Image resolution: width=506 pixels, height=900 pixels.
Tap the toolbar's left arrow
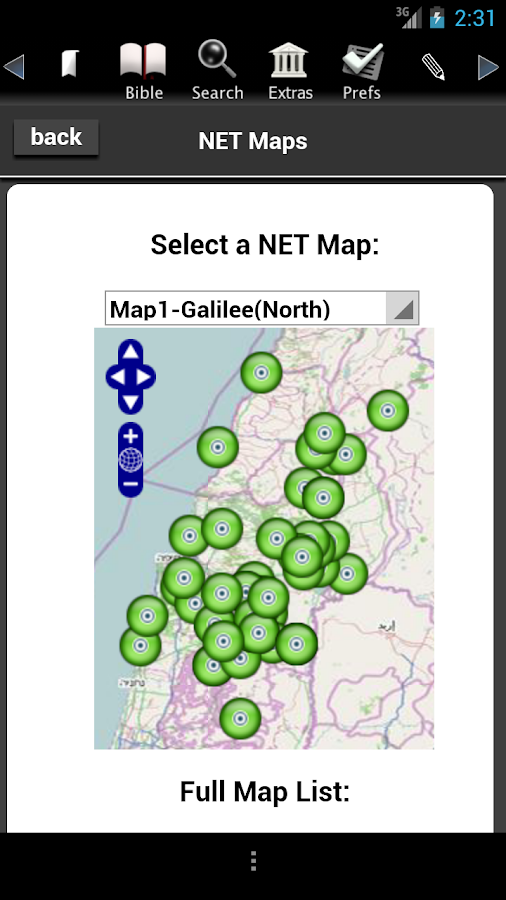(x=14, y=67)
